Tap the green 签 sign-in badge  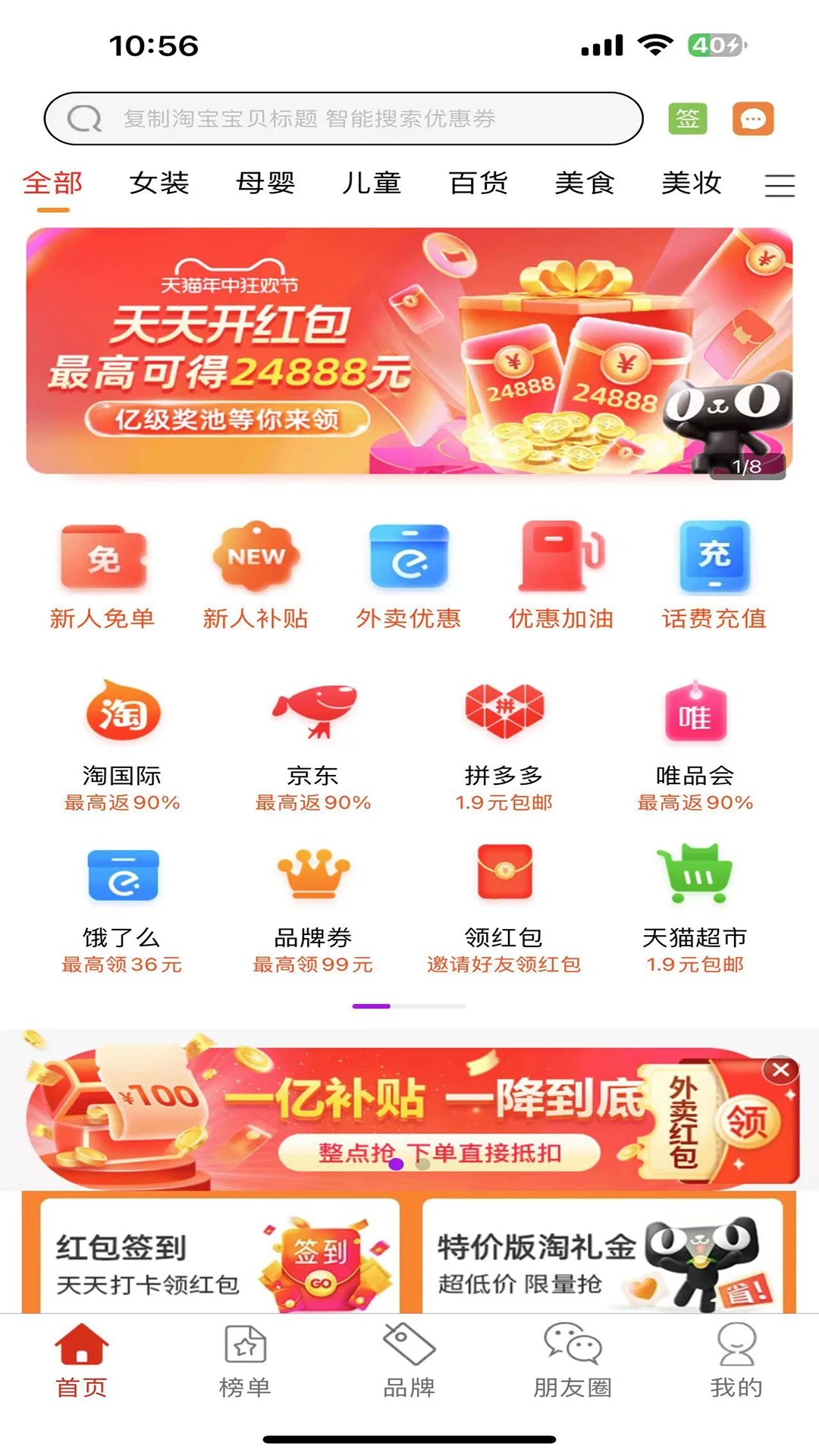click(x=689, y=119)
